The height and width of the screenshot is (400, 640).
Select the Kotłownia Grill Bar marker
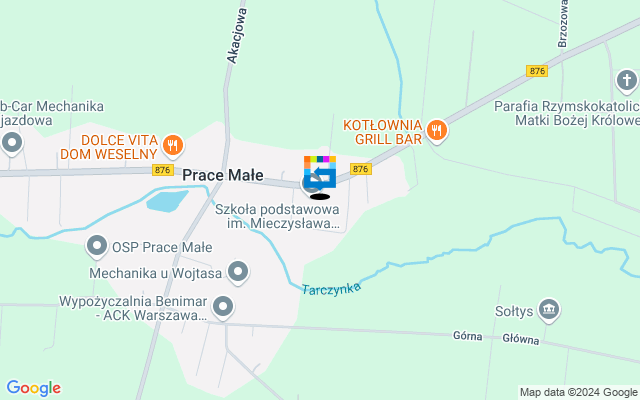click(x=436, y=130)
